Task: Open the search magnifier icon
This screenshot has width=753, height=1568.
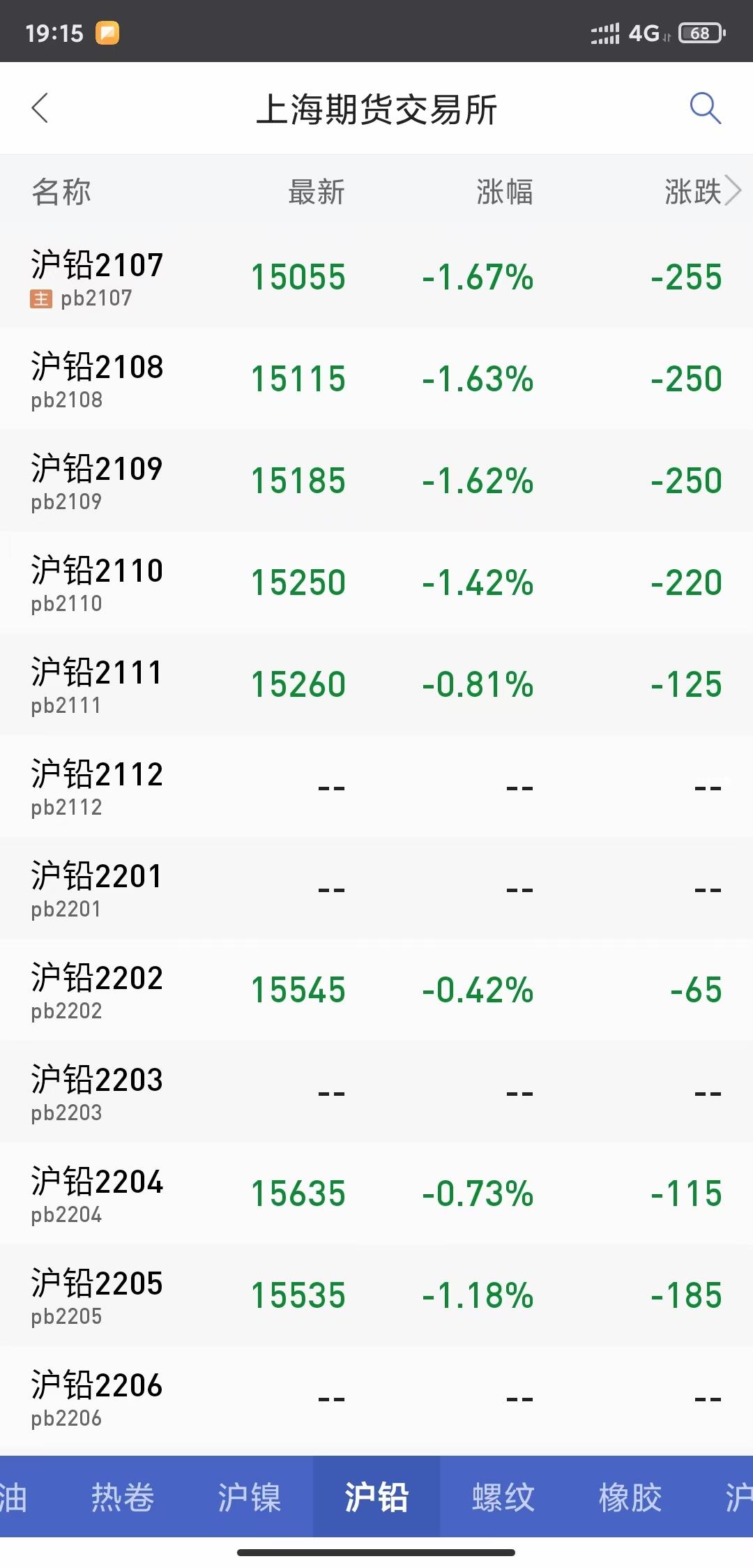Action: (705, 108)
